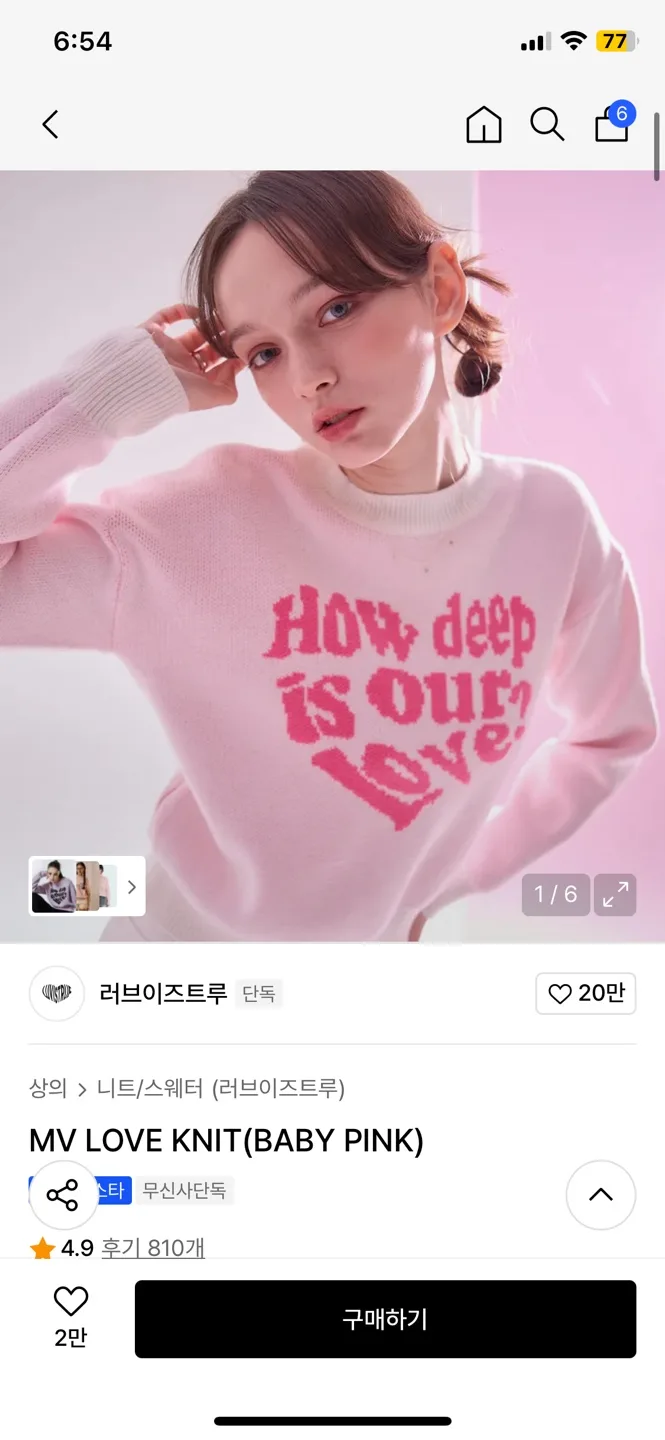The width and height of the screenshot is (665, 1440).
Task: Open the home icon
Action: click(x=484, y=125)
